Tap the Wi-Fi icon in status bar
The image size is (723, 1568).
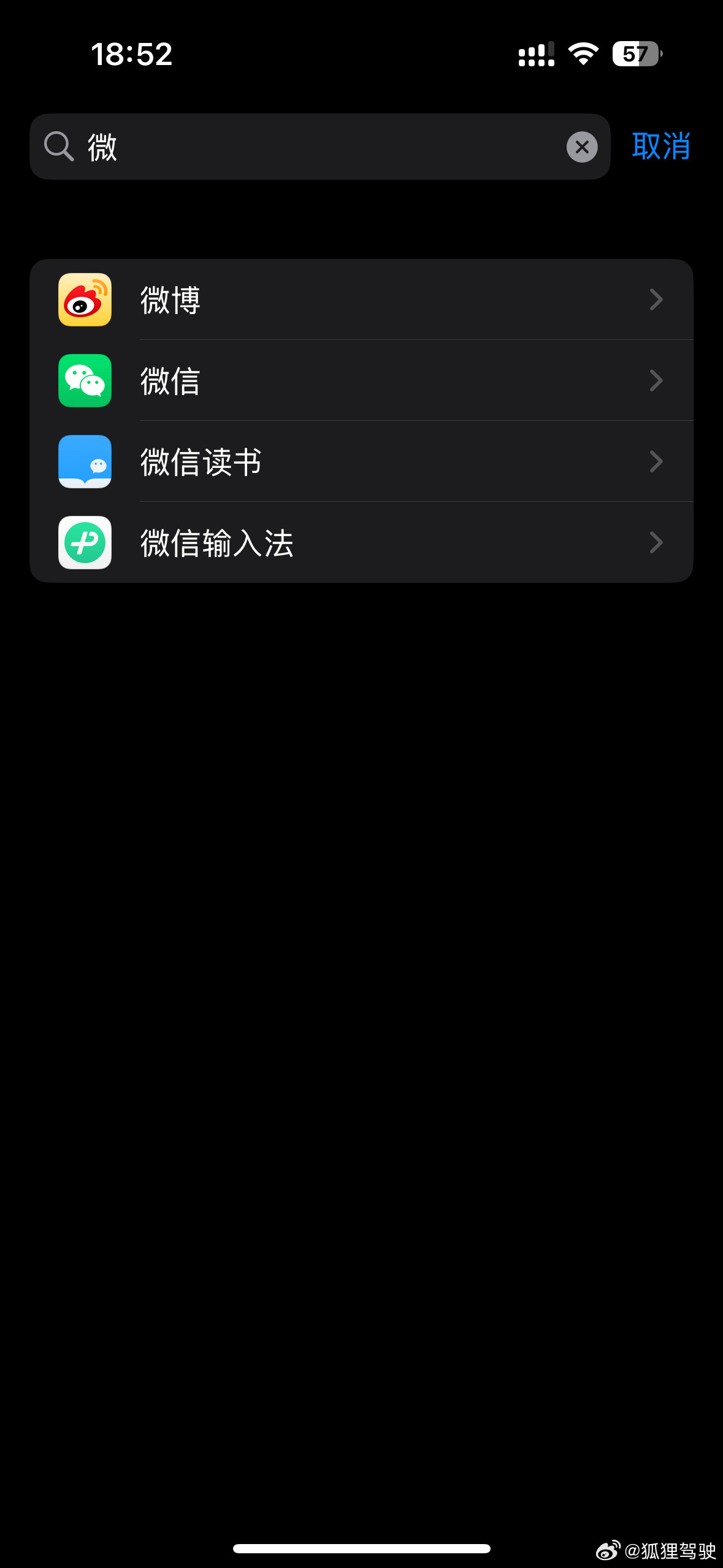(x=581, y=54)
